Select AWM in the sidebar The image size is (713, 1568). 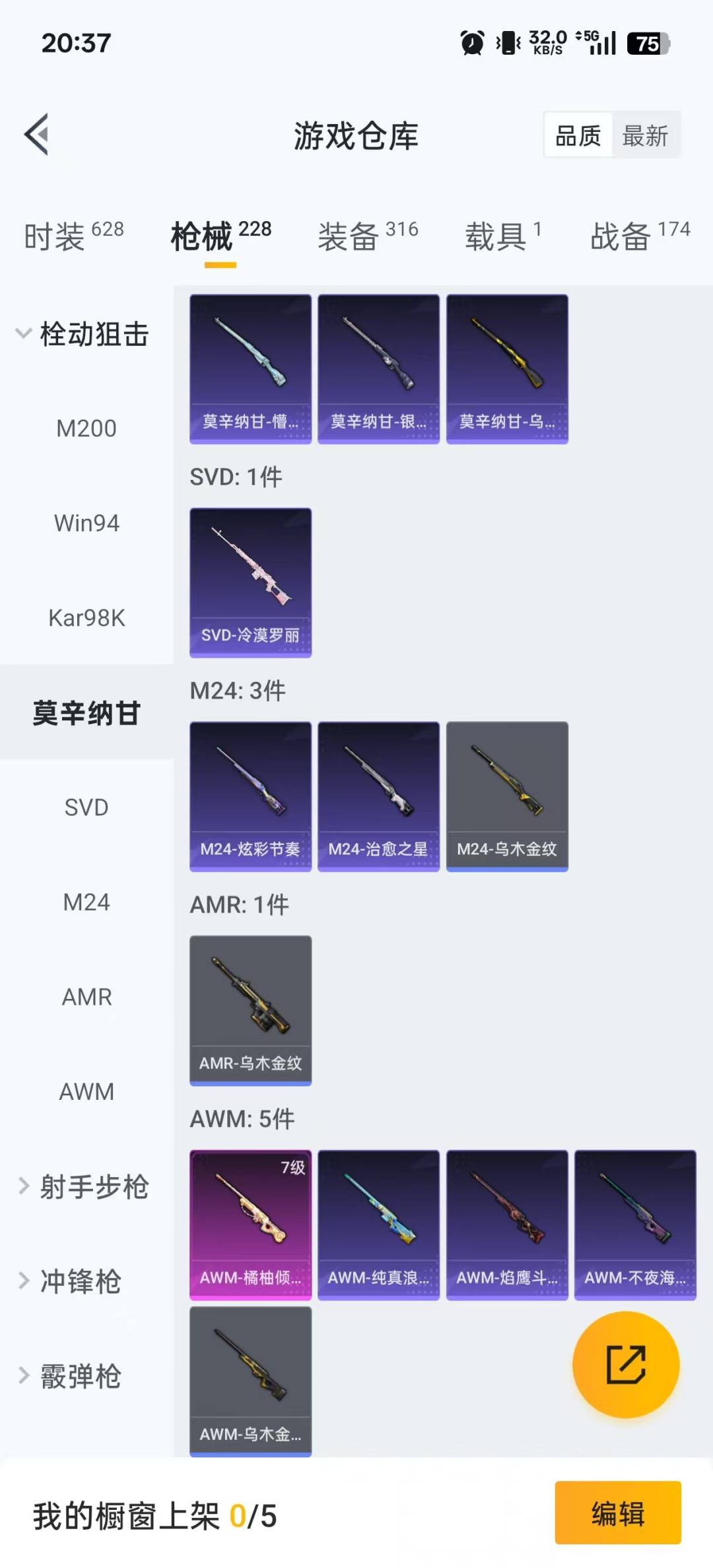point(86,1091)
